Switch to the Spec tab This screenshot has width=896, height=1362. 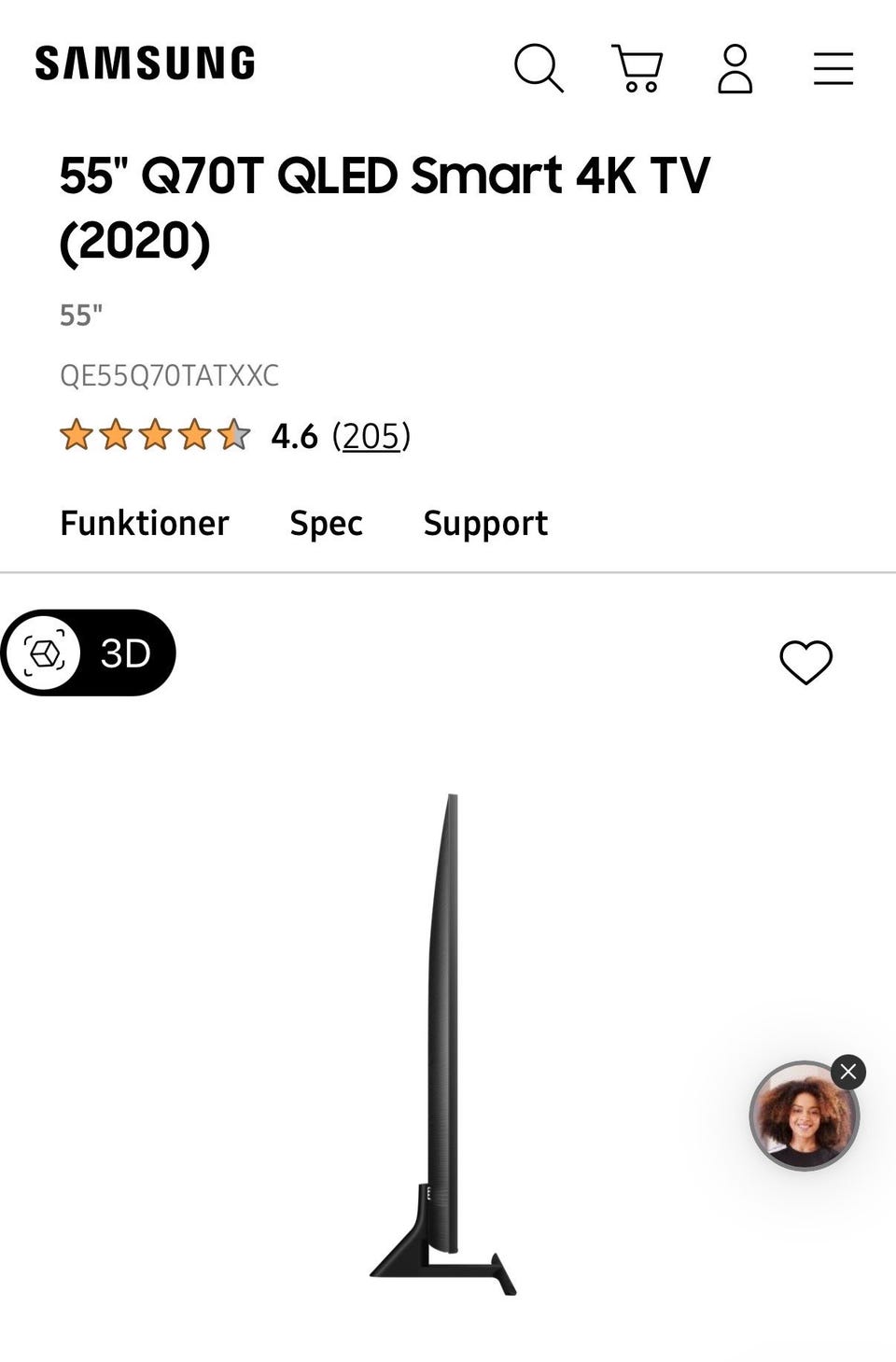pos(326,523)
